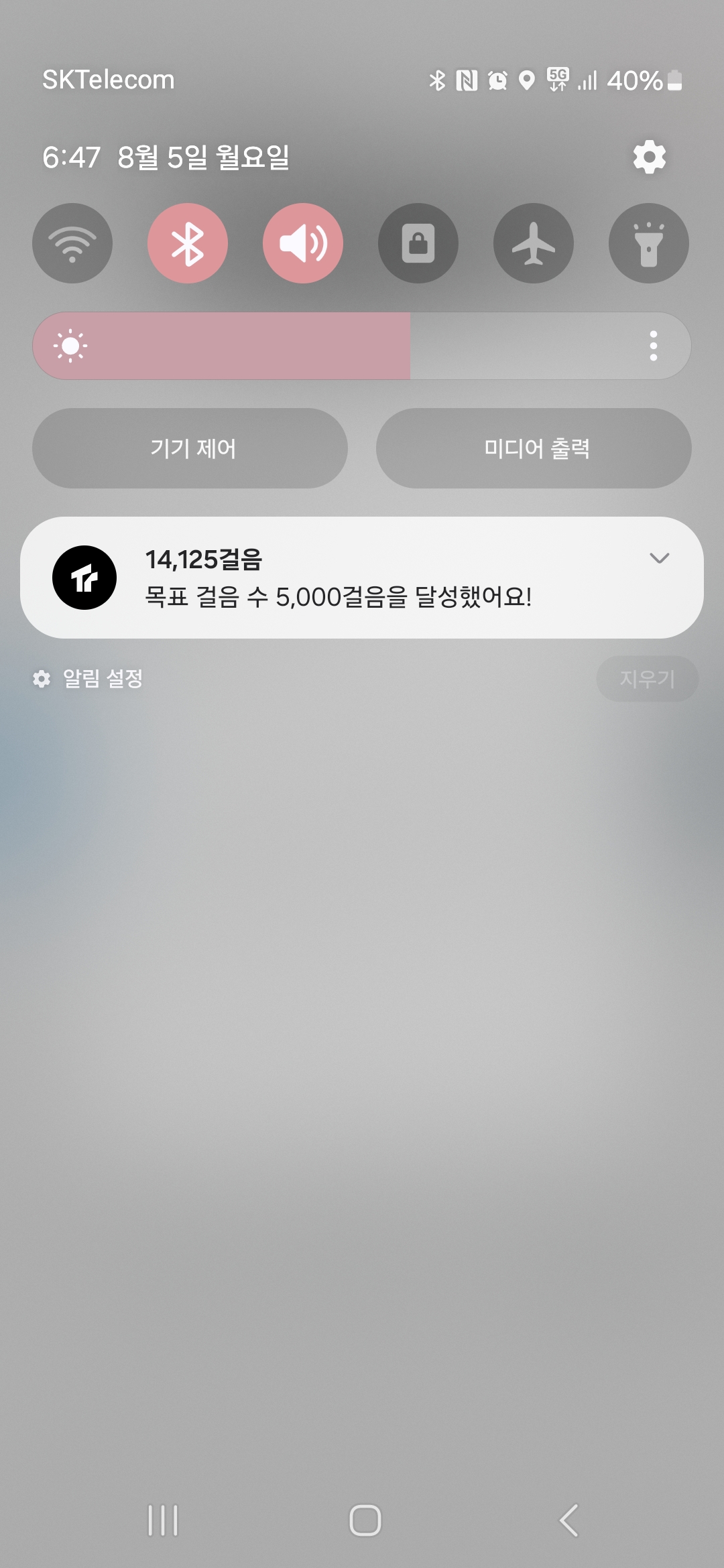Screen dimensions: 724x1568
Task: Turn on the flashlight
Action: click(x=648, y=243)
